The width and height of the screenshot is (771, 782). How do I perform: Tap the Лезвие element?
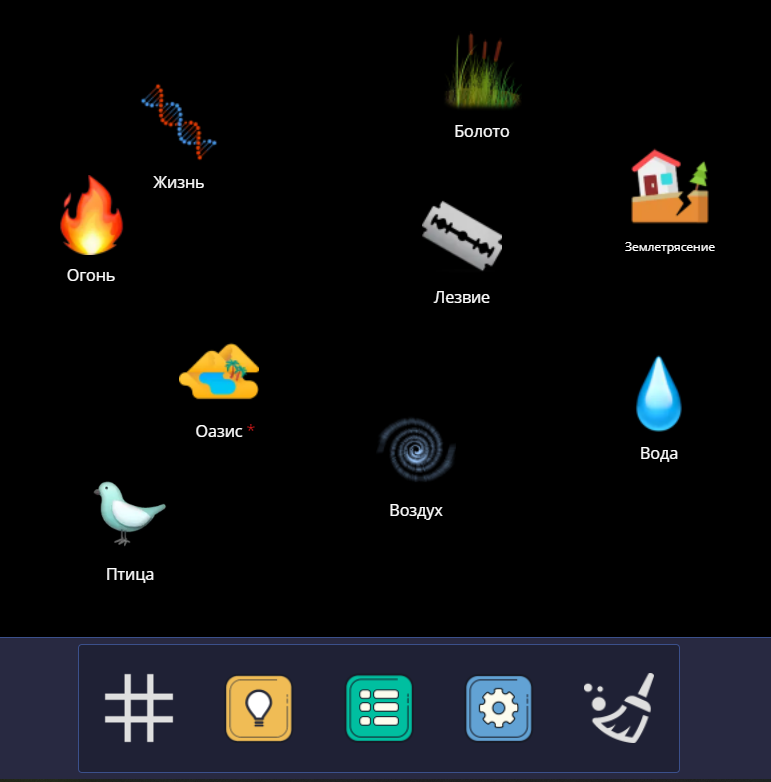[461, 237]
